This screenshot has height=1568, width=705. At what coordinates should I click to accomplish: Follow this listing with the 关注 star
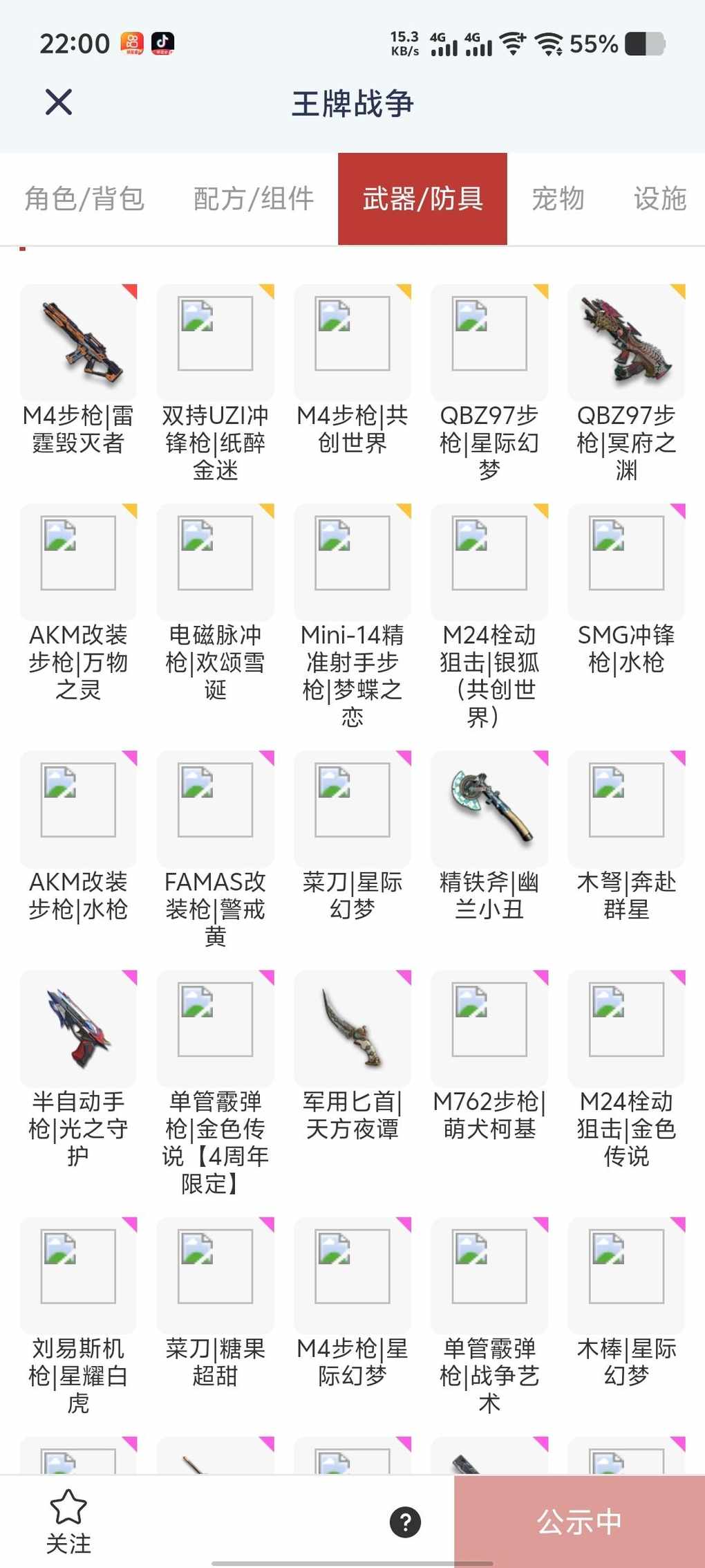coord(68,1520)
